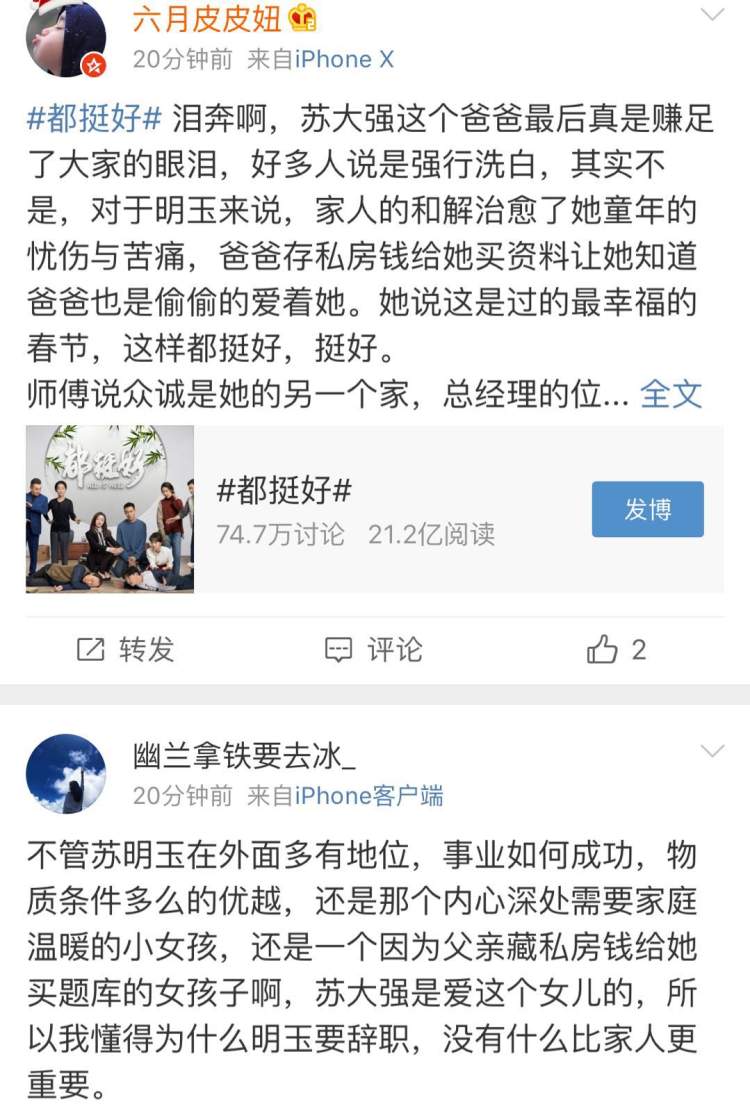Viewport: 750px width, 1118px height.
Task: Tap the 发博 button
Action: tap(647, 509)
